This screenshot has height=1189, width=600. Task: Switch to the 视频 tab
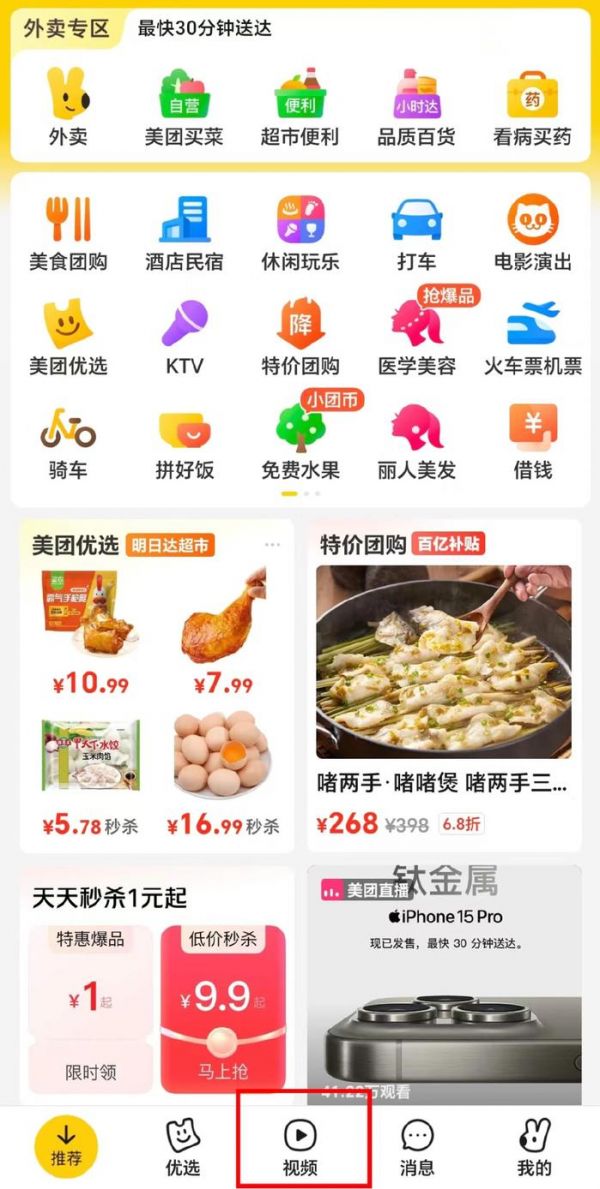[301, 1146]
